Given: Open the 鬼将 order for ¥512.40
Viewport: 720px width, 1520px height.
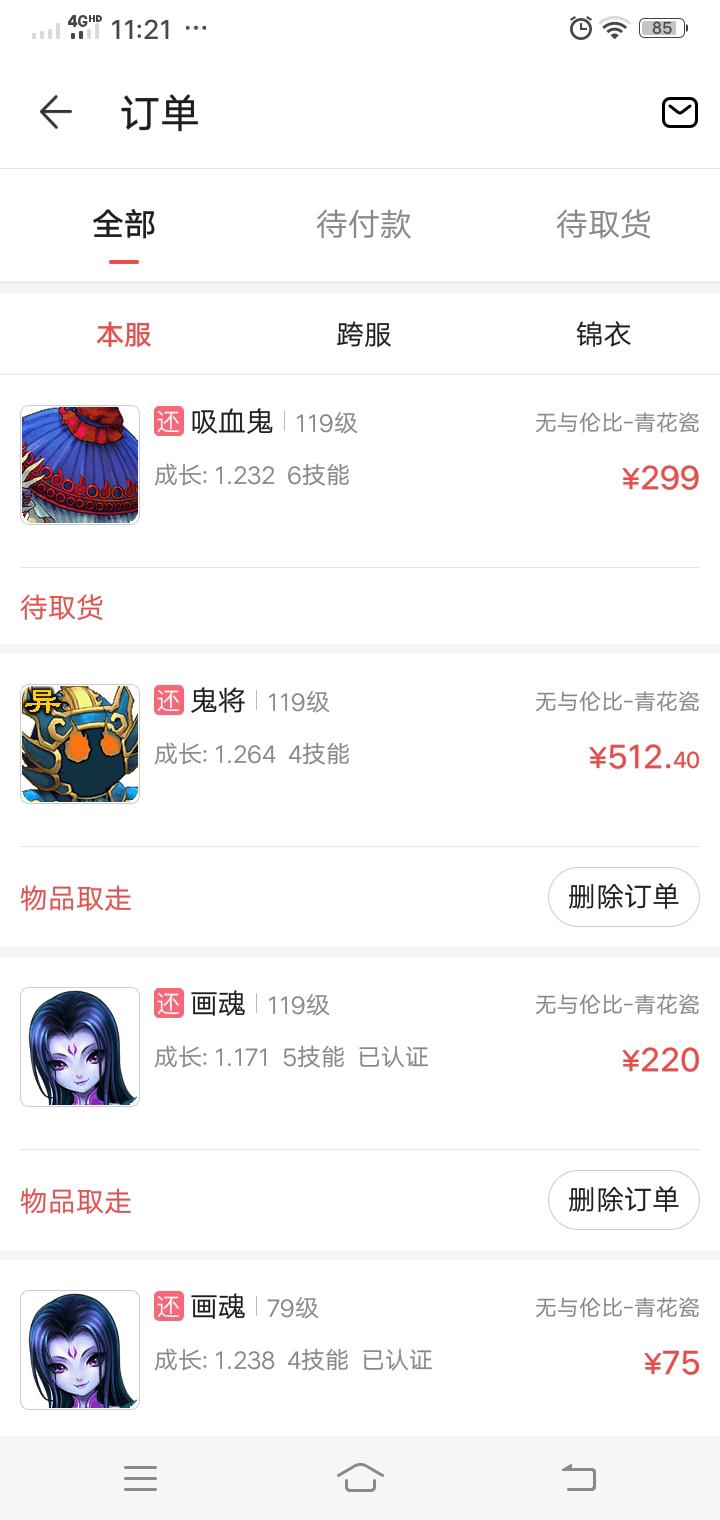Looking at the screenshot, I should [360, 744].
